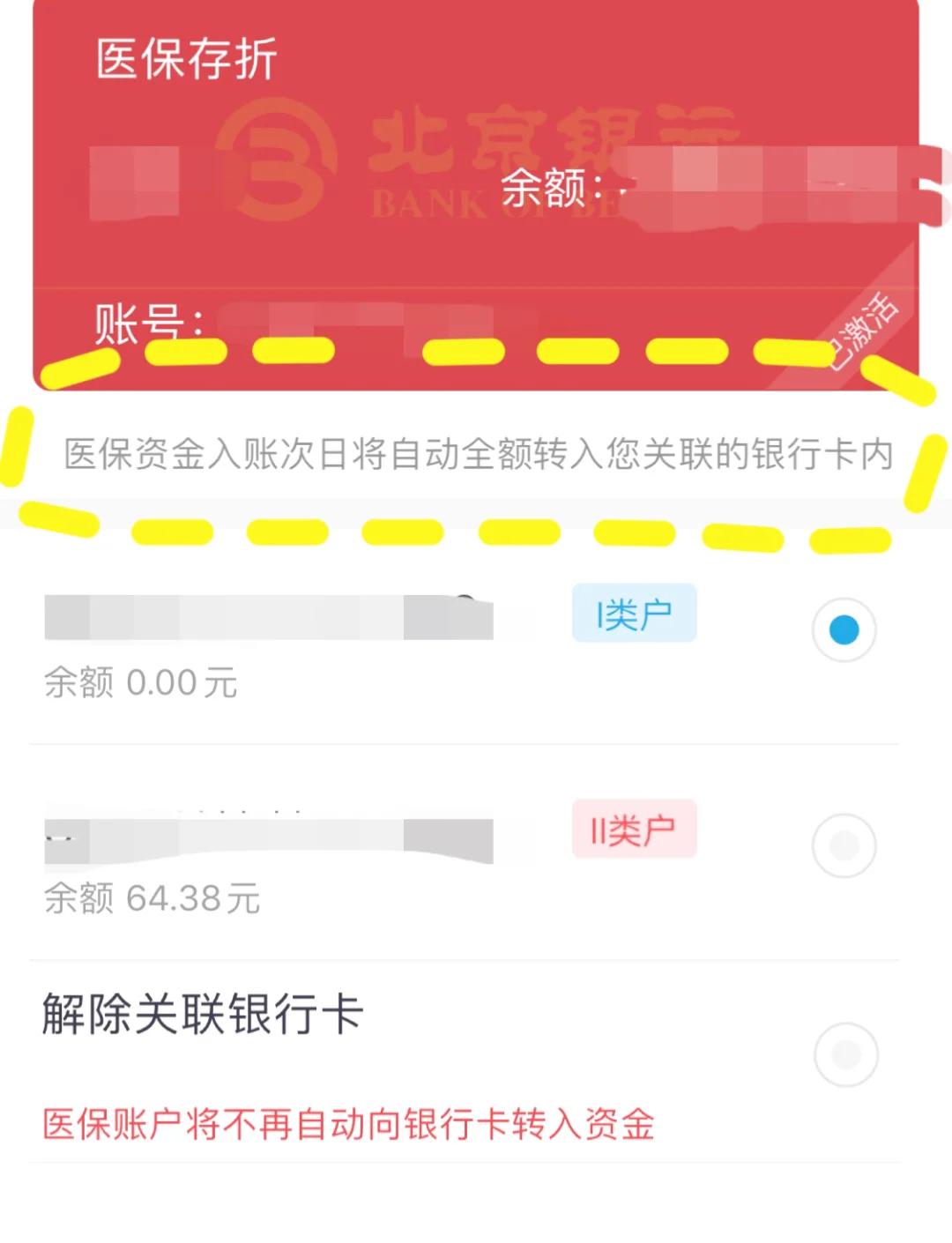Select the radio button for the II类户 account
952x1243 pixels.
[844, 845]
